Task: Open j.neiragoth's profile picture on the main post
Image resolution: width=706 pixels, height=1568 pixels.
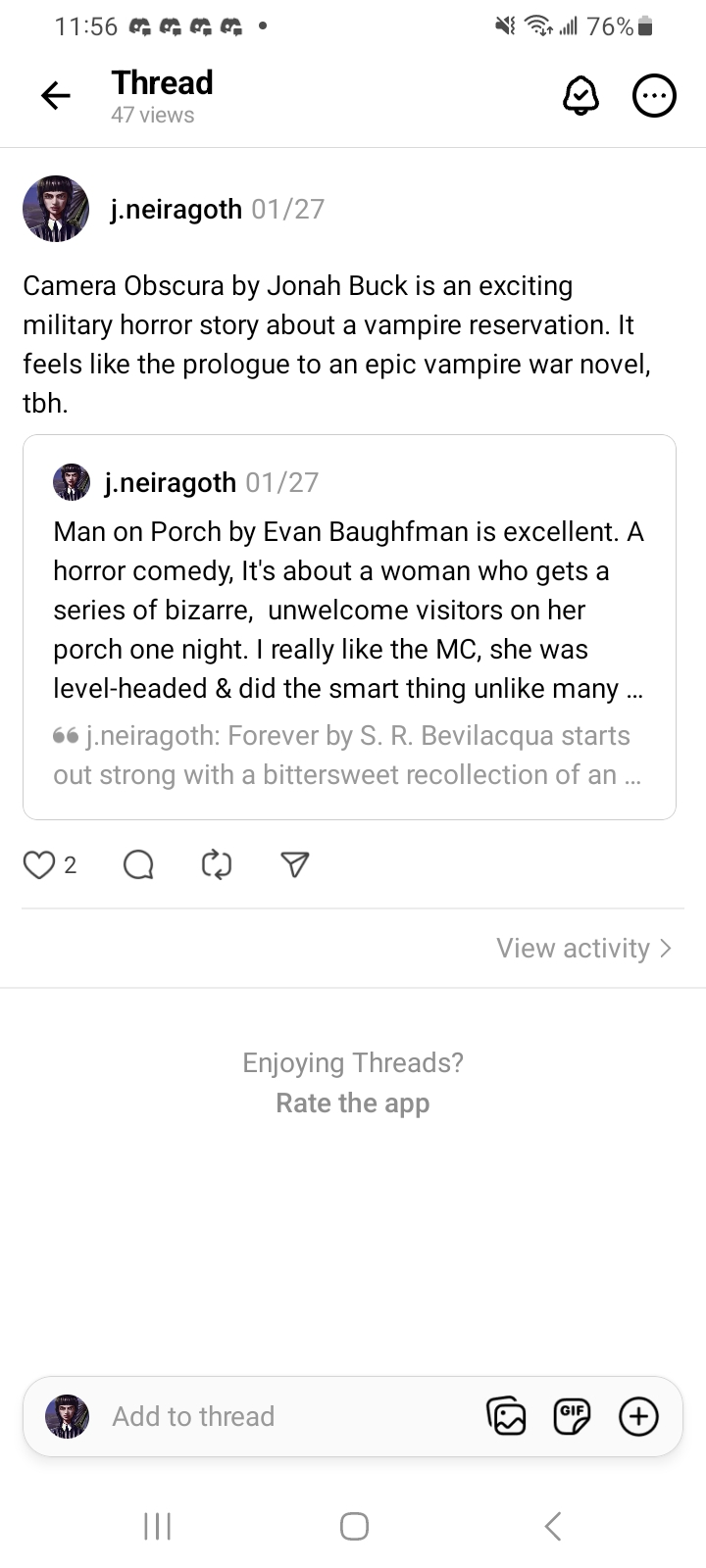Action: (x=56, y=209)
